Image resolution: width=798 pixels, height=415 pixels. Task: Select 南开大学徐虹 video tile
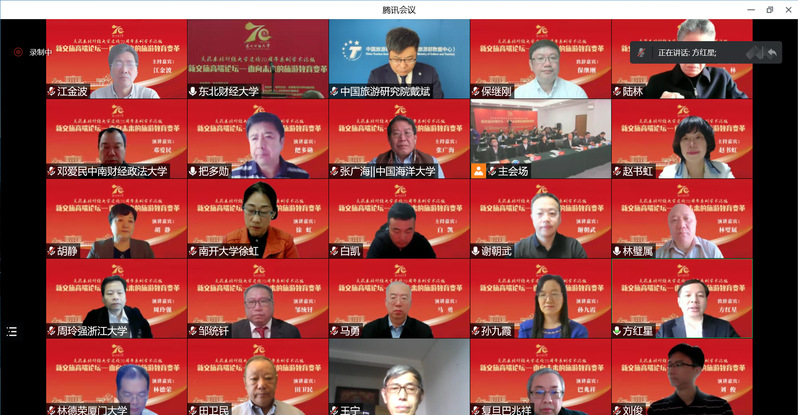(x=257, y=218)
